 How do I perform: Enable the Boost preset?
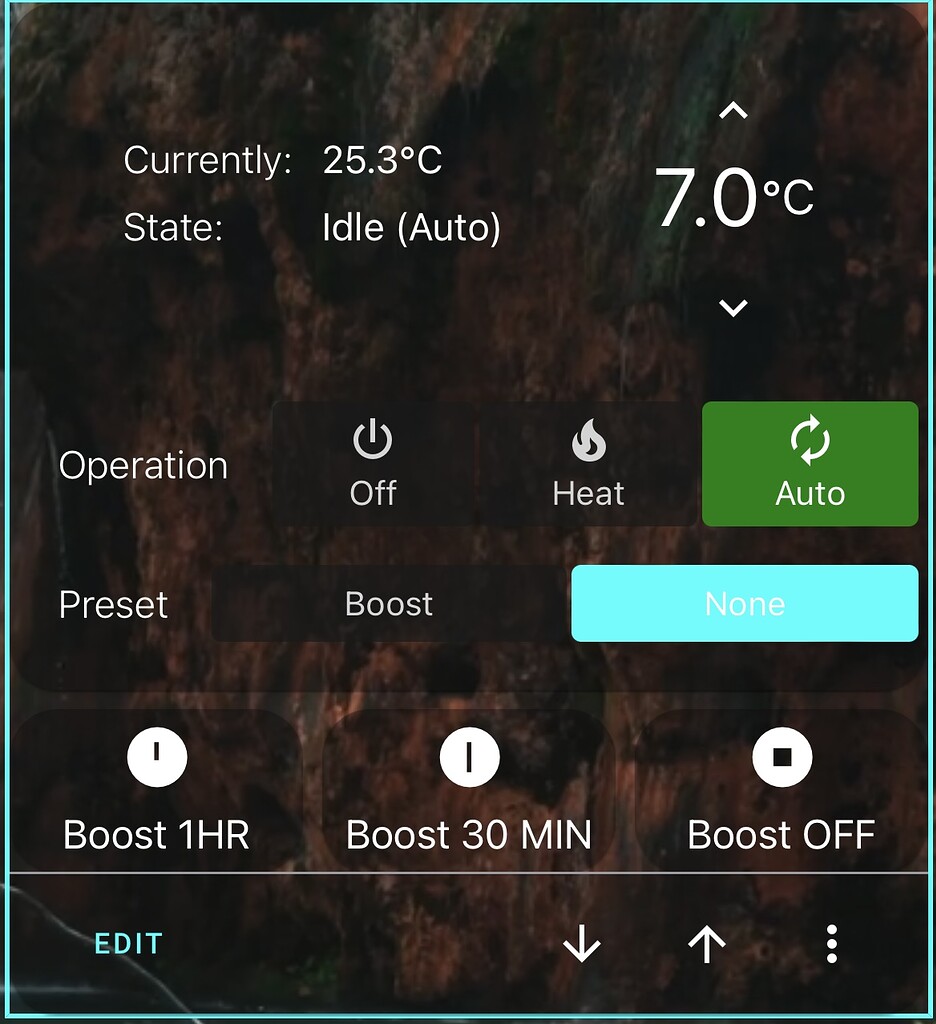(389, 603)
